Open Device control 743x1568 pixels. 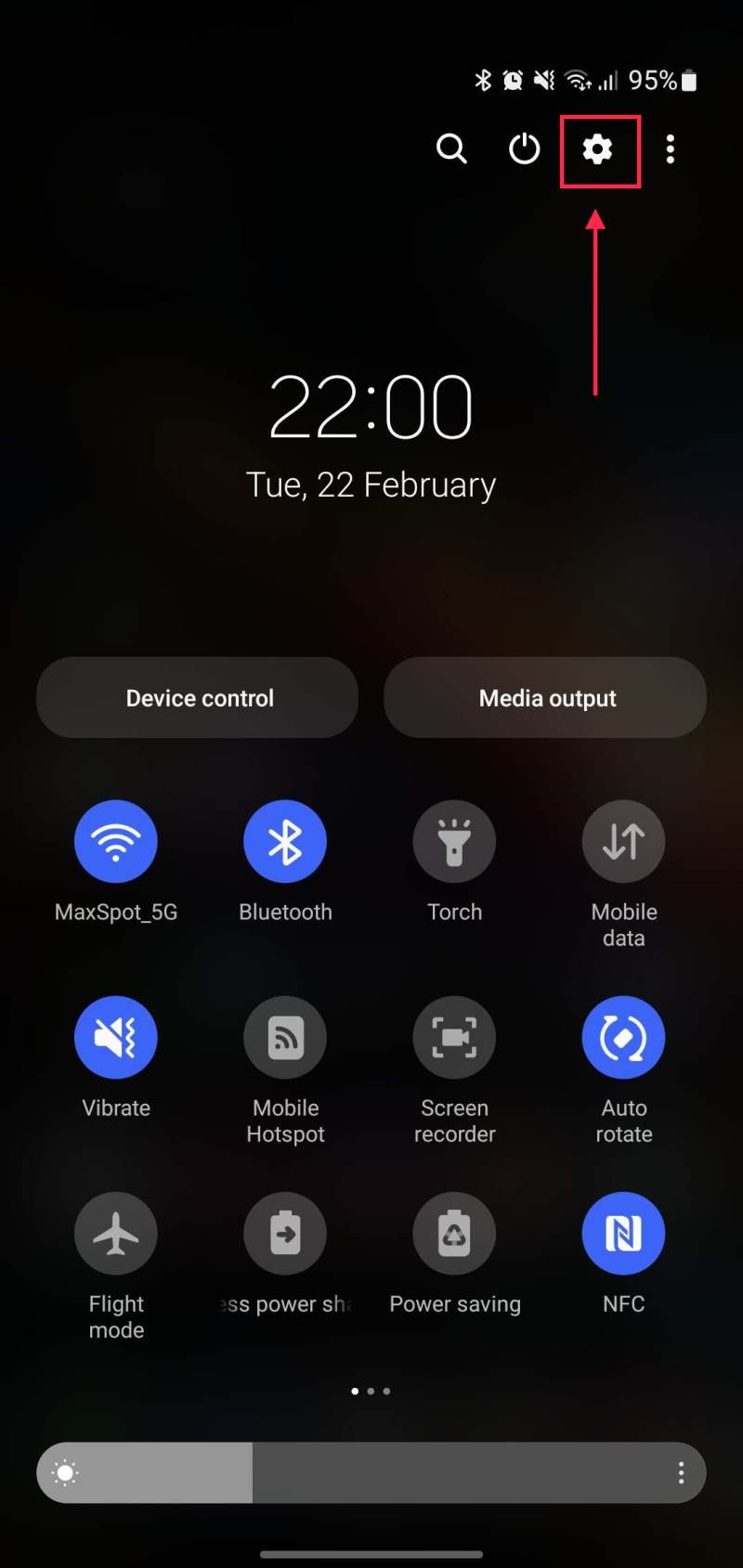pyautogui.click(x=198, y=698)
